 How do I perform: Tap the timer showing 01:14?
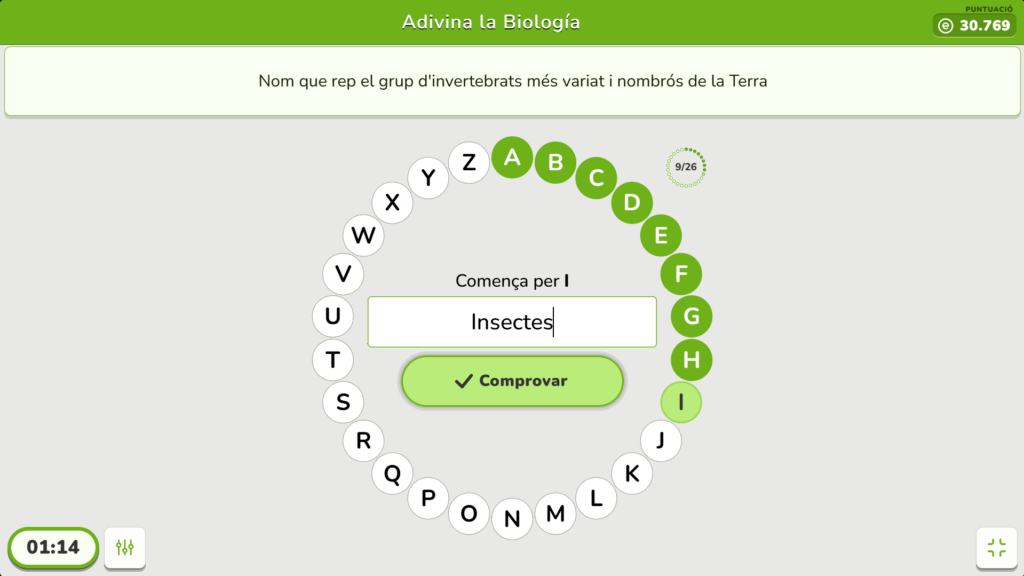pos(53,547)
